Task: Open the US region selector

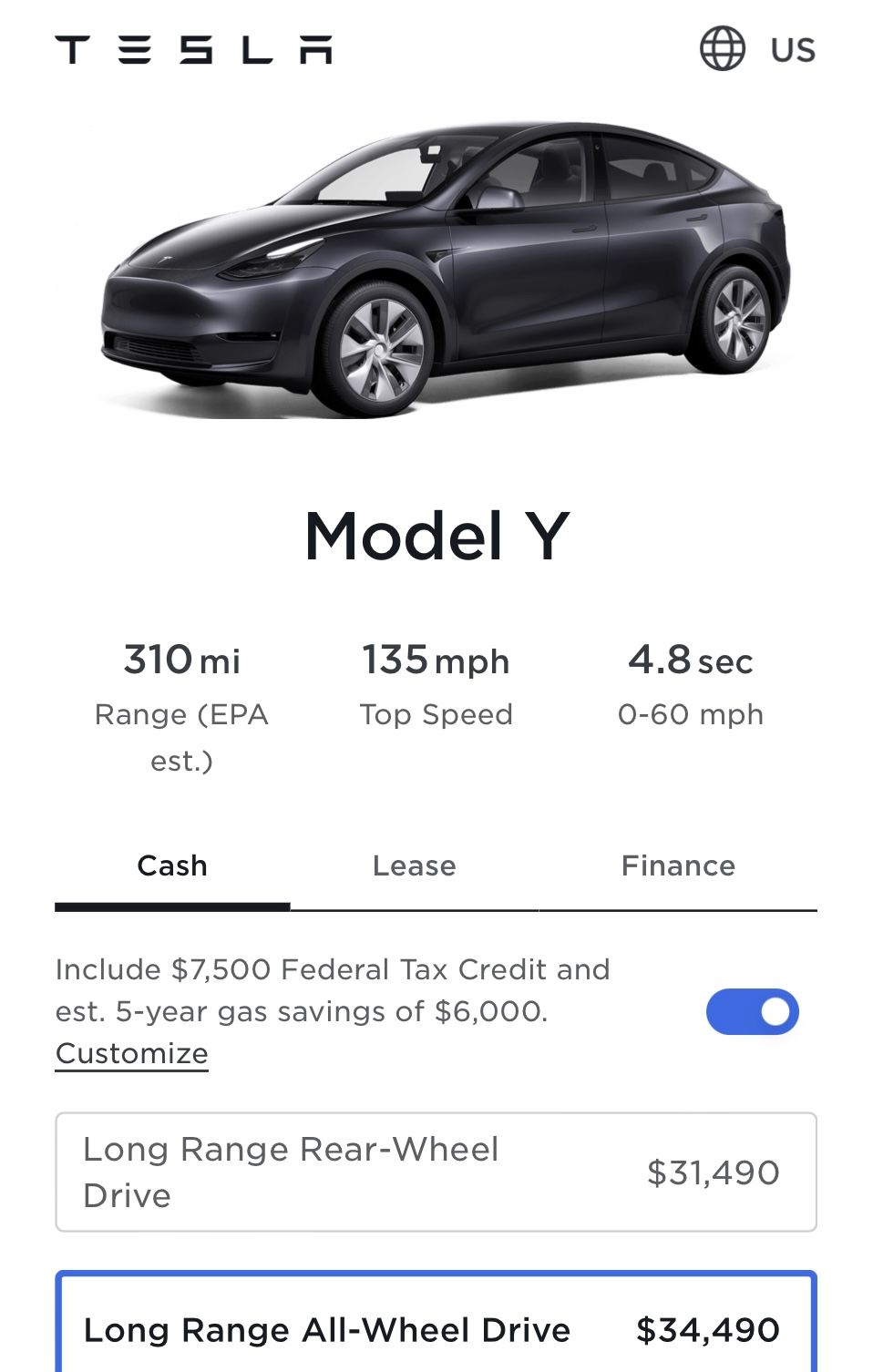Action: coord(757,48)
